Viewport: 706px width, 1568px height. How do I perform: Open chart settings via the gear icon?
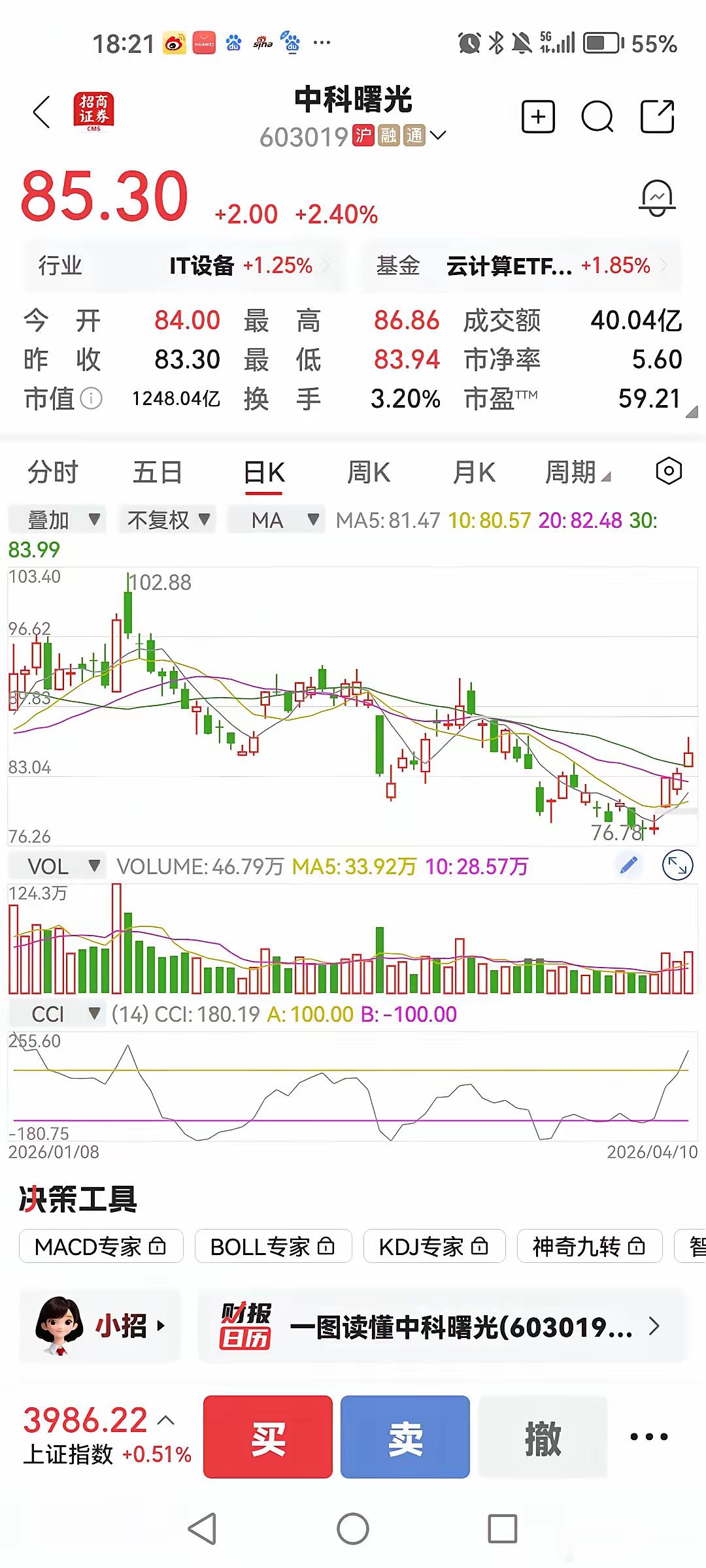click(669, 472)
